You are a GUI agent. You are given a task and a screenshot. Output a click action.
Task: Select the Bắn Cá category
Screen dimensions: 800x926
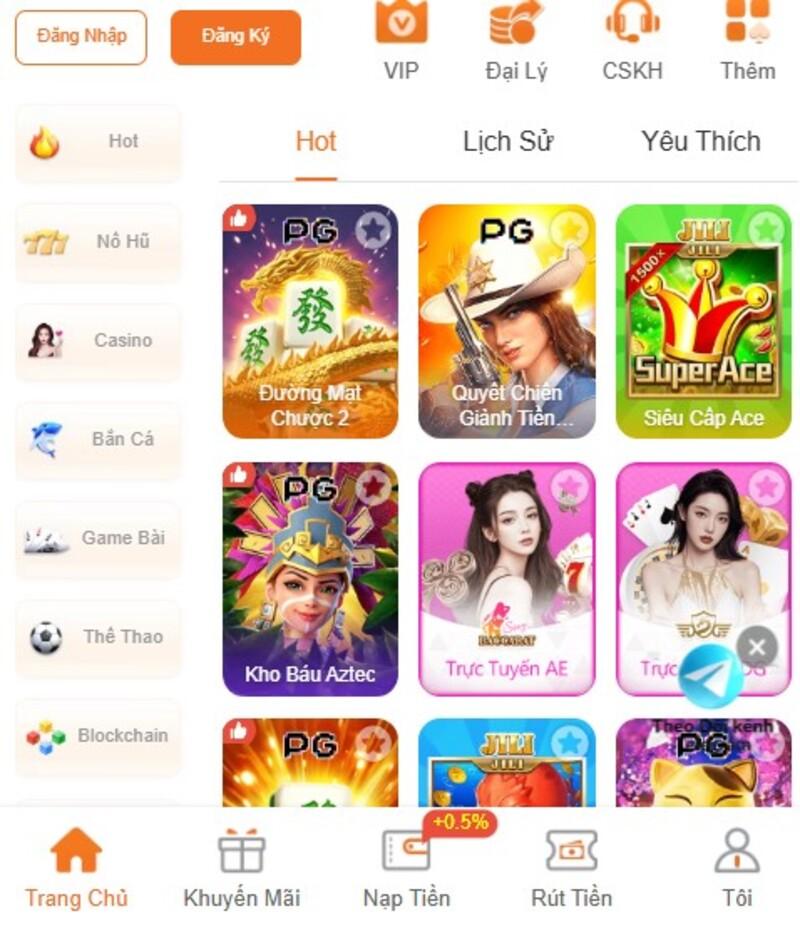pos(98,439)
